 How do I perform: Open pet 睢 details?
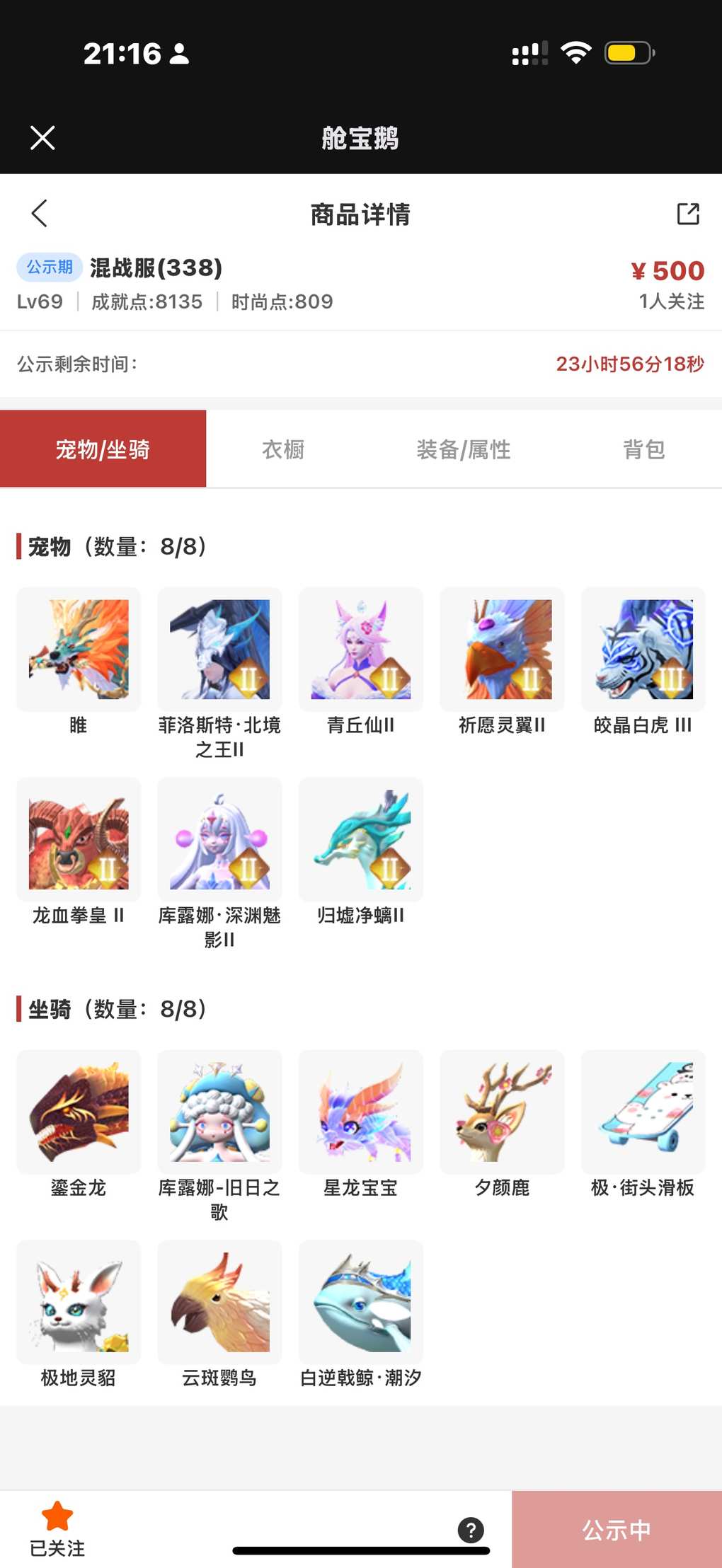point(79,650)
